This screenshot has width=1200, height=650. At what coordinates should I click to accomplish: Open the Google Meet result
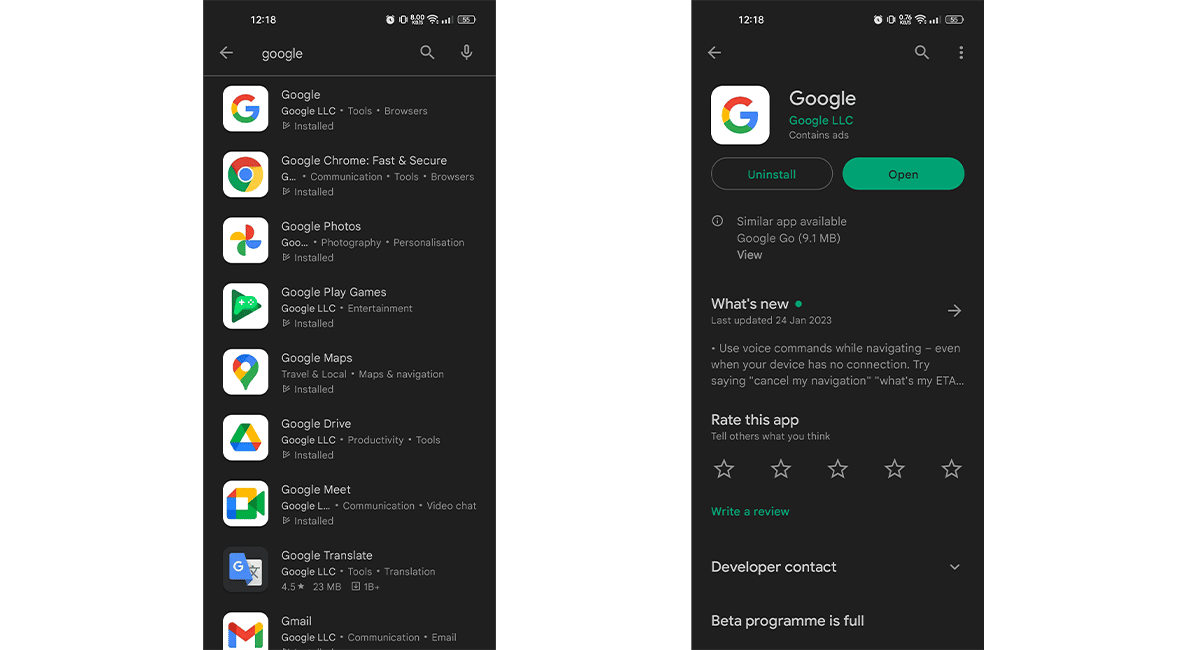350,504
